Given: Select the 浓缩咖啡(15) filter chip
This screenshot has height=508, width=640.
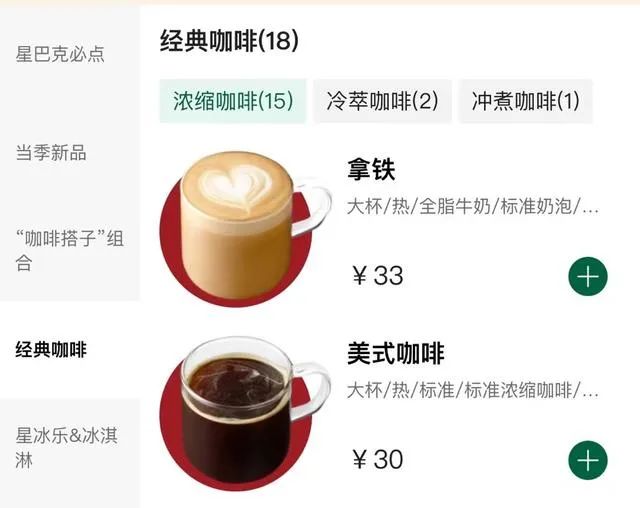Looking at the screenshot, I should [232, 101].
